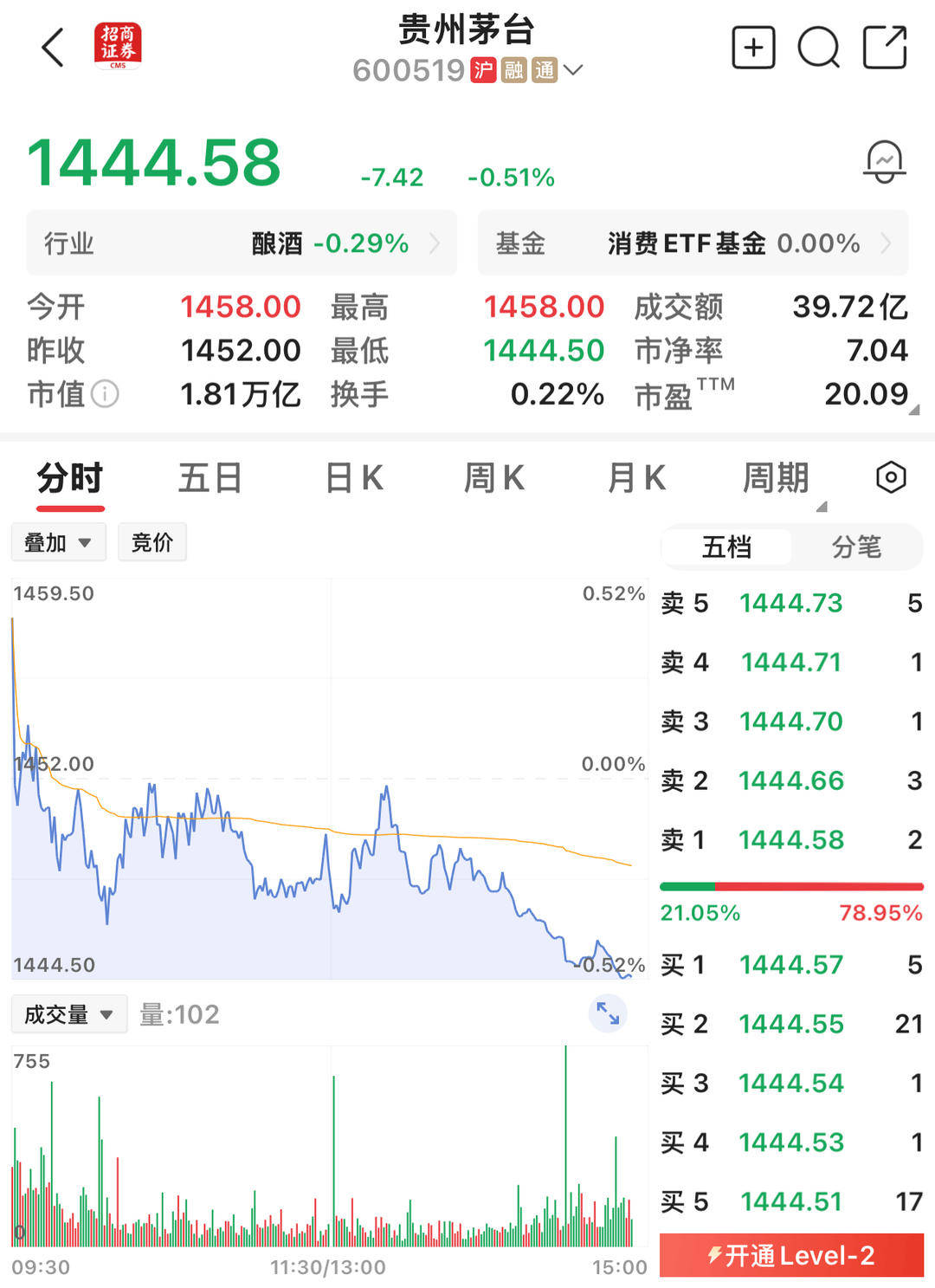The image size is (935, 1288).
Task: Tap the 竞价 auction button
Action: click(x=152, y=542)
